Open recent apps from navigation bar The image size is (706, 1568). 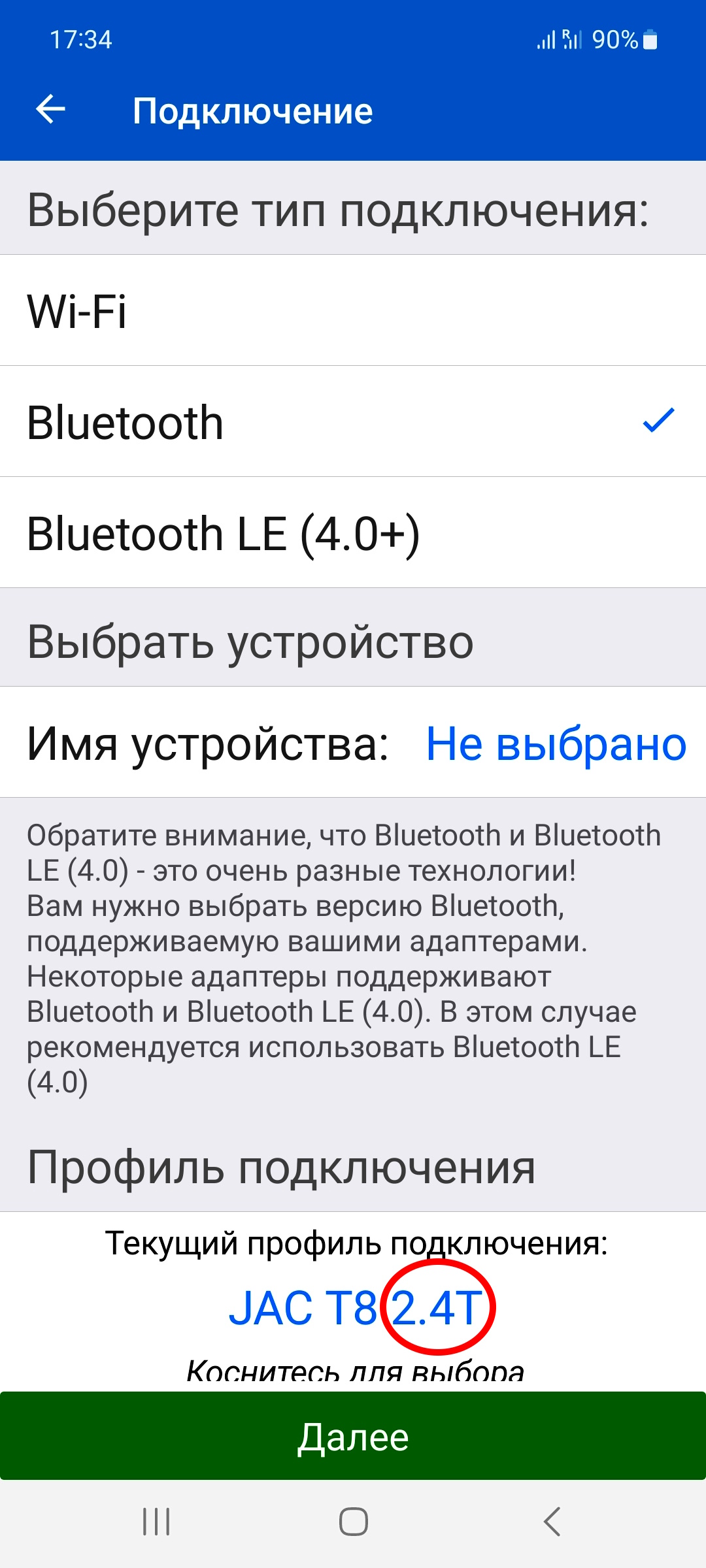click(156, 1522)
